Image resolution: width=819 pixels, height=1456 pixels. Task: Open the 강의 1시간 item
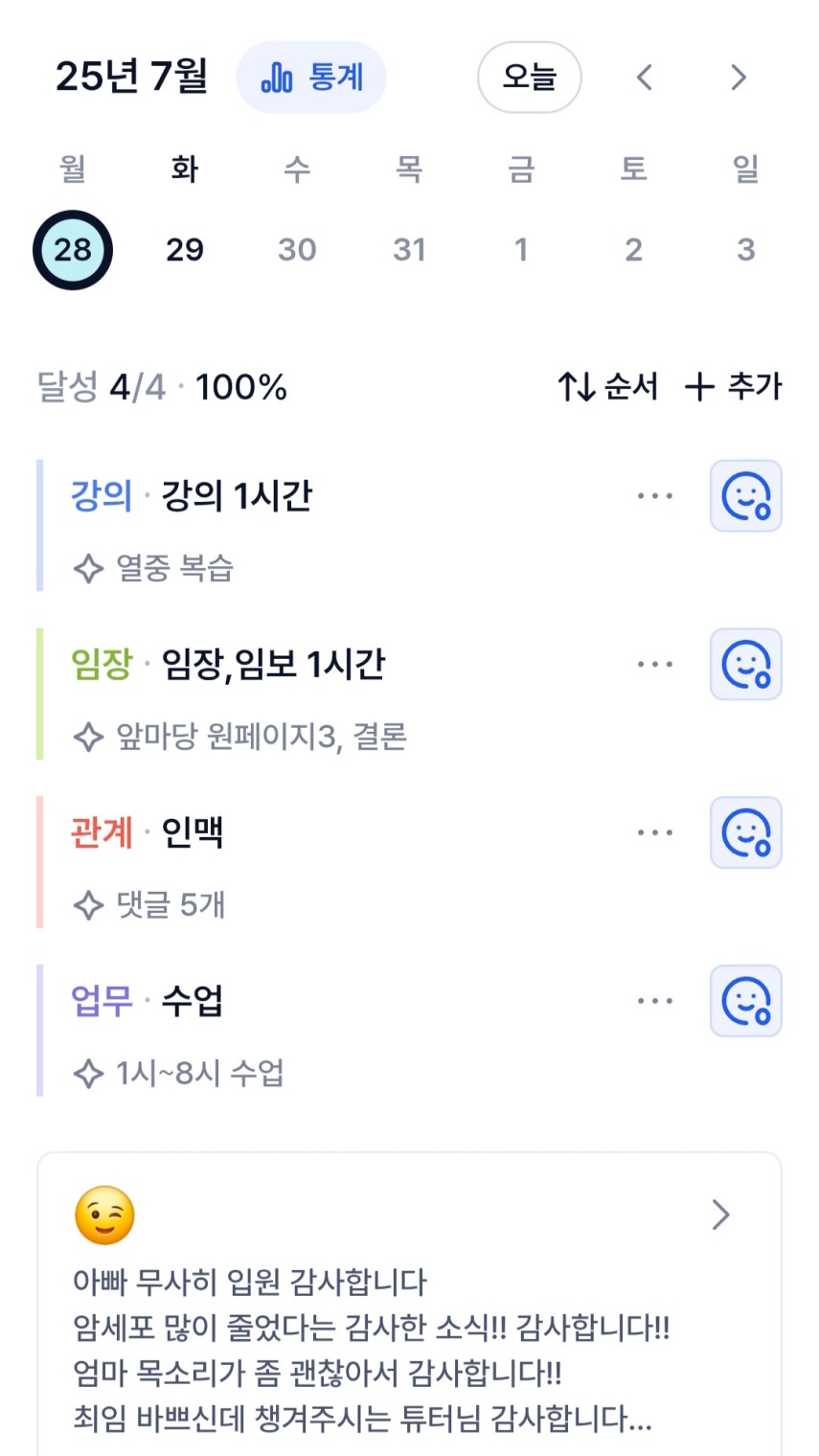pos(326,526)
